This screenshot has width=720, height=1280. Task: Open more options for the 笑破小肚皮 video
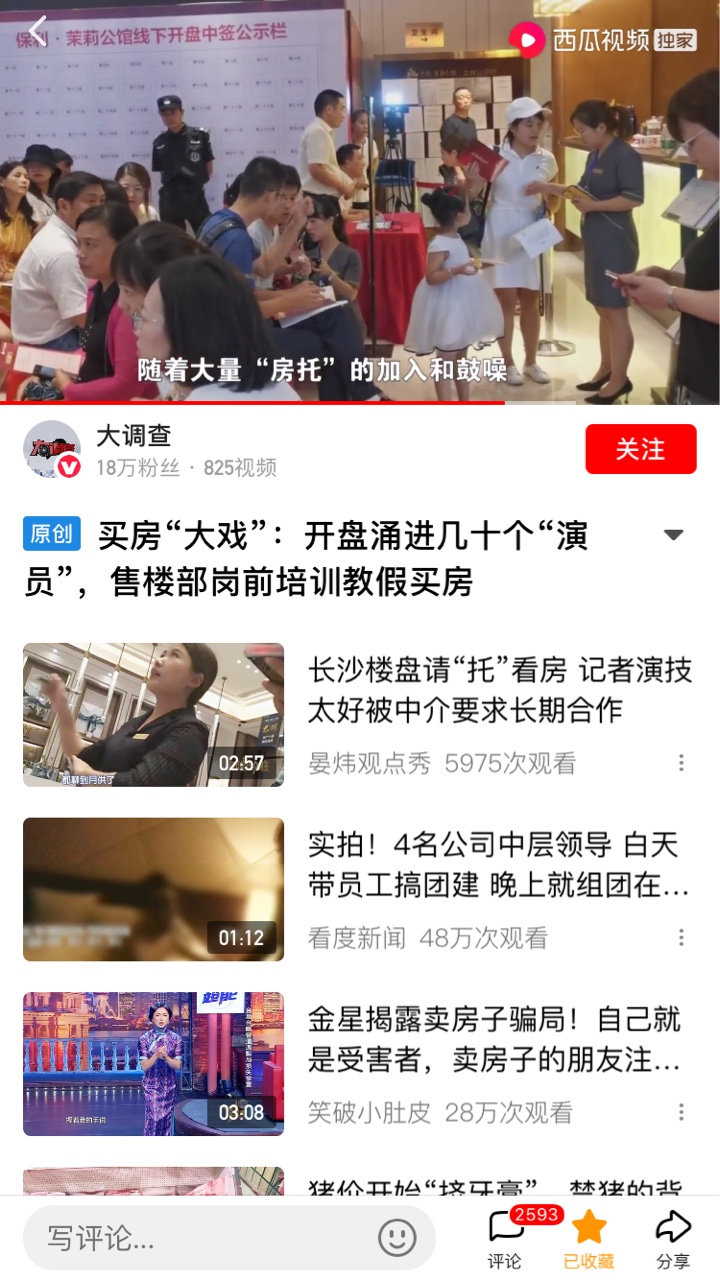(681, 1112)
